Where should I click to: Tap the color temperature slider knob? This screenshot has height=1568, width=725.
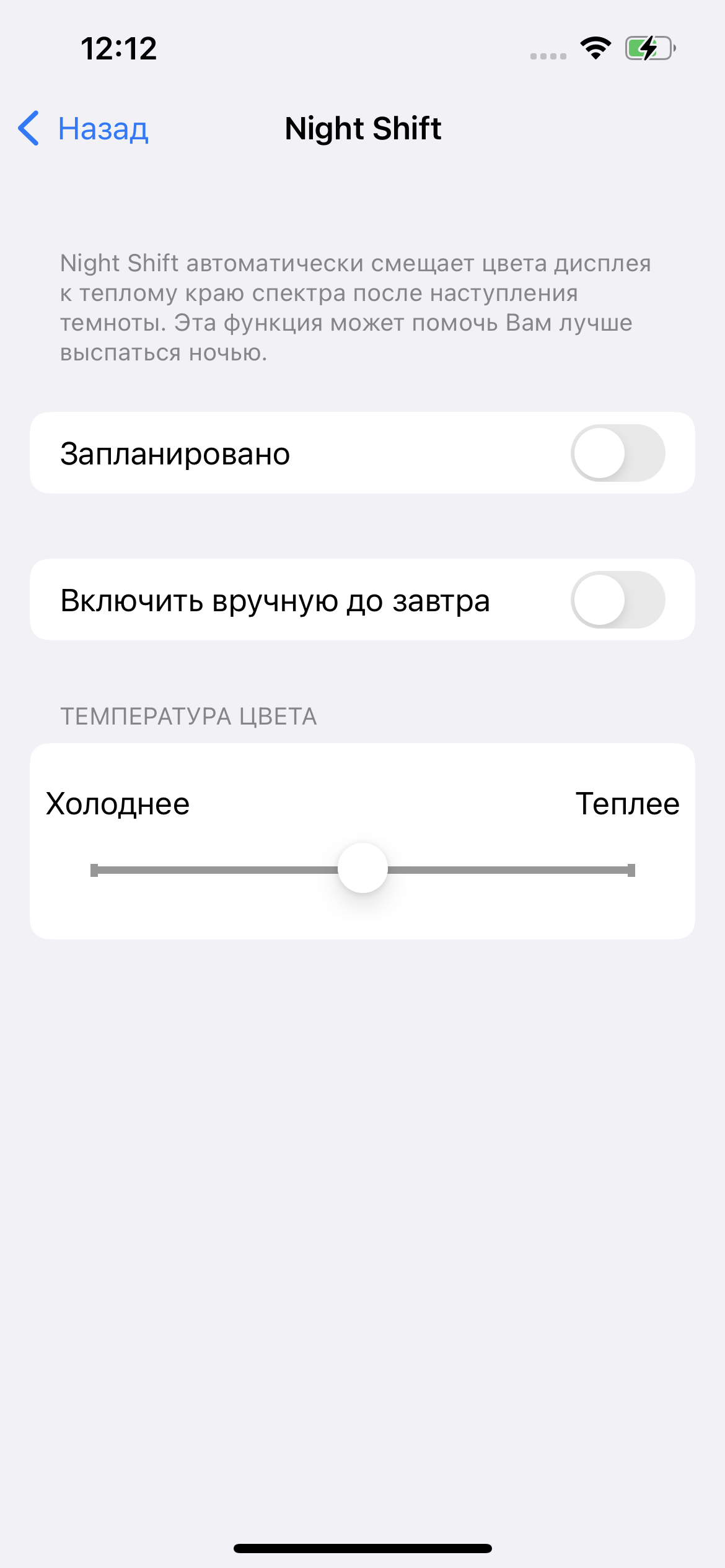tap(363, 868)
